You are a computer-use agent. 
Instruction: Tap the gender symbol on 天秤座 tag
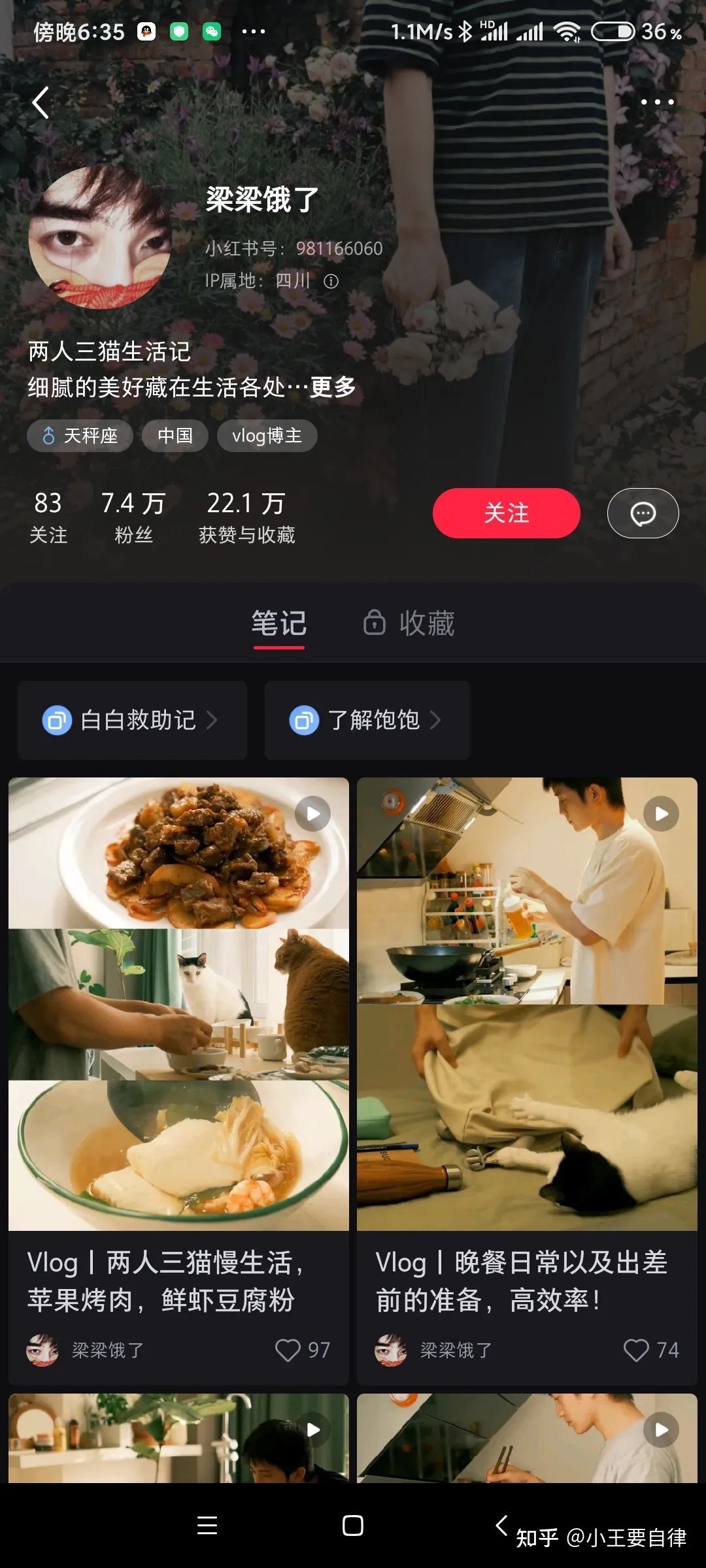coord(48,436)
